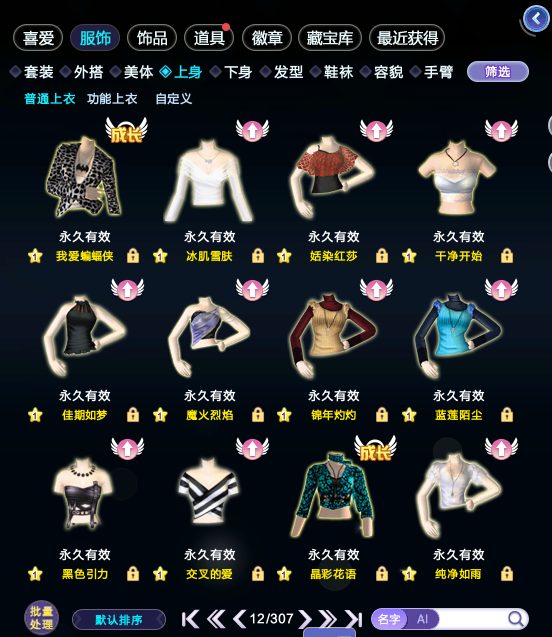This screenshot has height=637, width=552.
Task: Select the 冰肌雪肤 white top
Action: pyautogui.click(x=209, y=181)
